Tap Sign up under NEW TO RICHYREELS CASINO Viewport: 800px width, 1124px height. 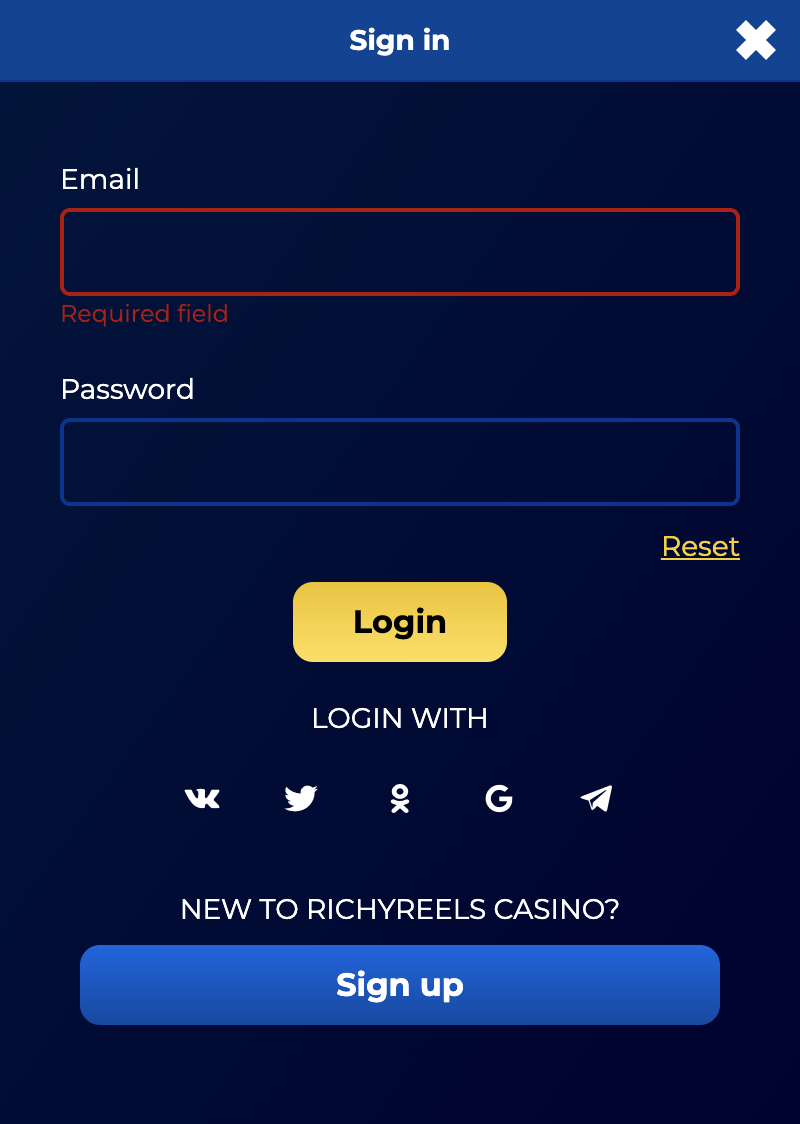[x=400, y=984]
